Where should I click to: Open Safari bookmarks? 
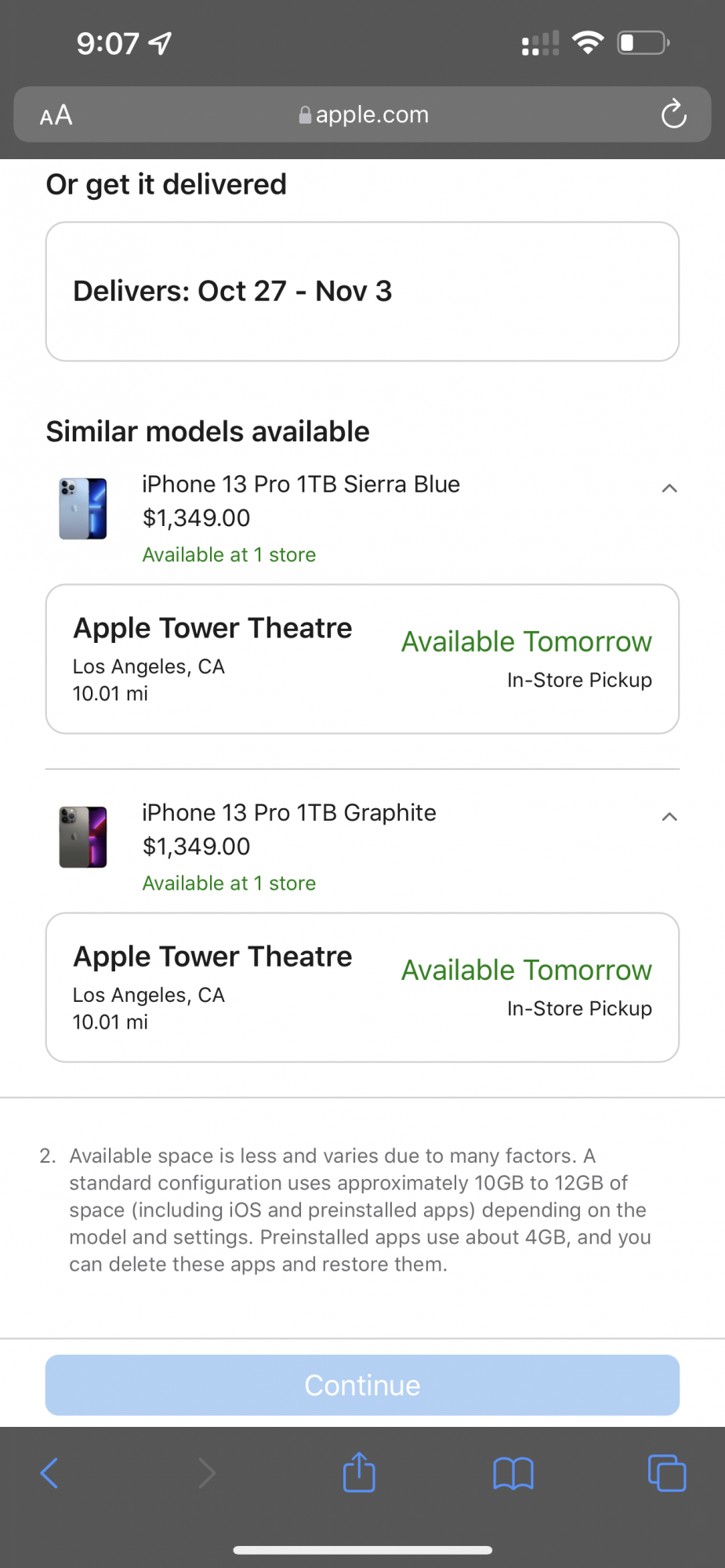513,1473
